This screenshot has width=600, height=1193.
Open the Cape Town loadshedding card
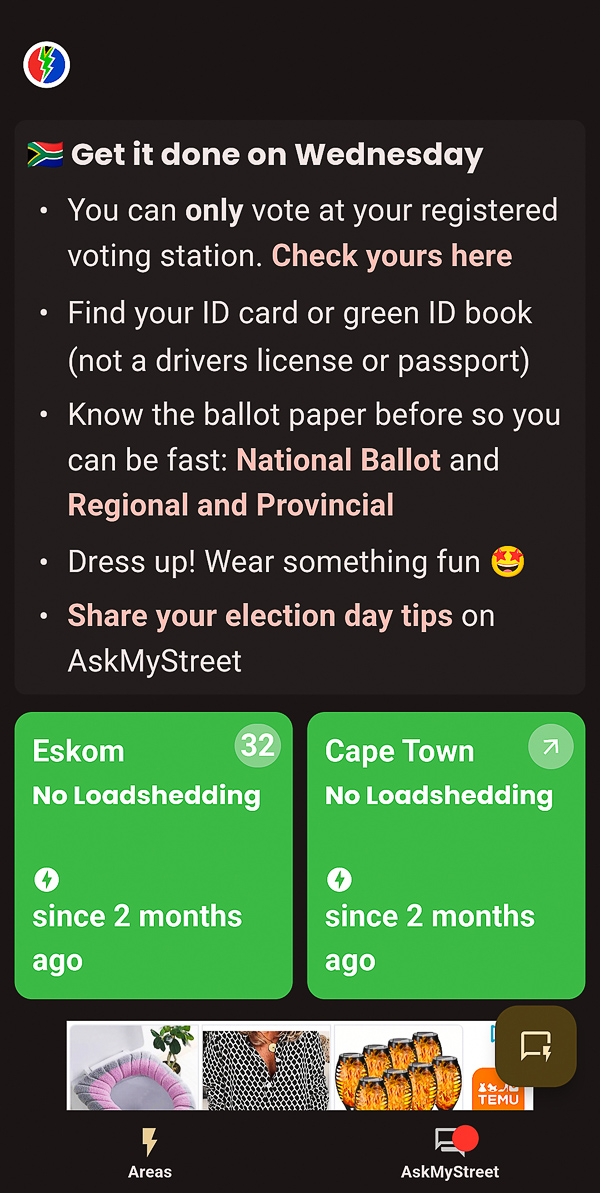point(445,855)
